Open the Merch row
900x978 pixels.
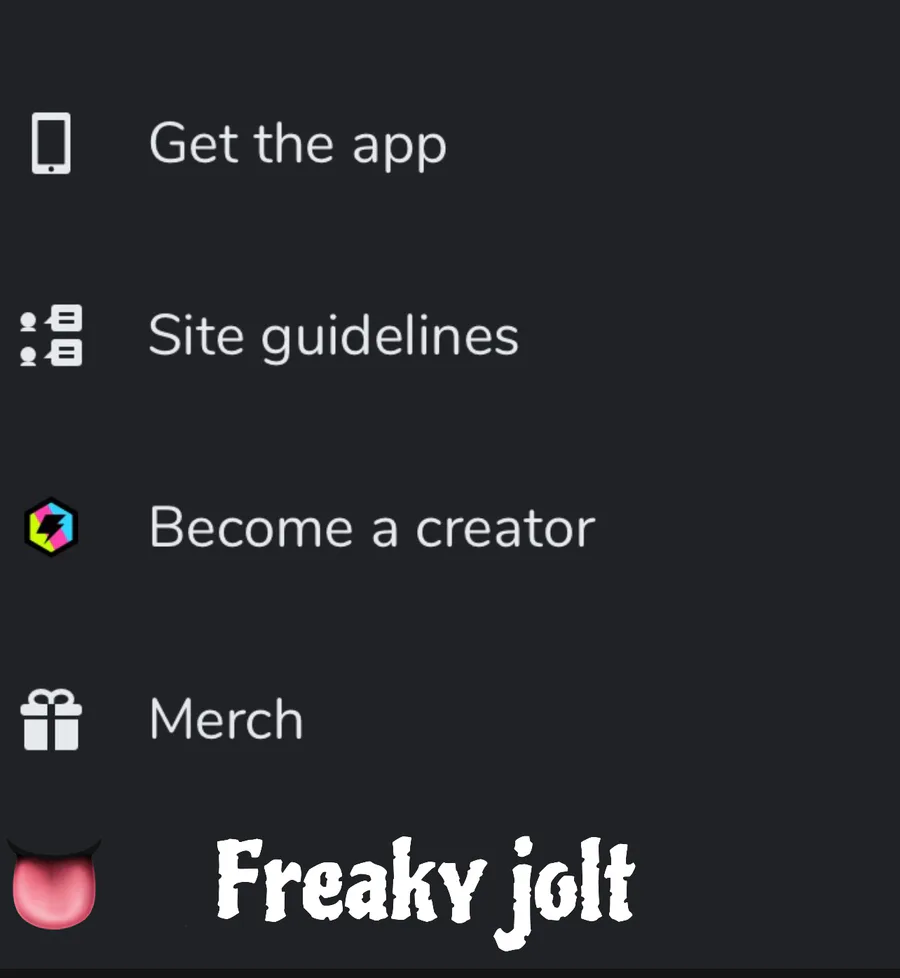point(450,719)
